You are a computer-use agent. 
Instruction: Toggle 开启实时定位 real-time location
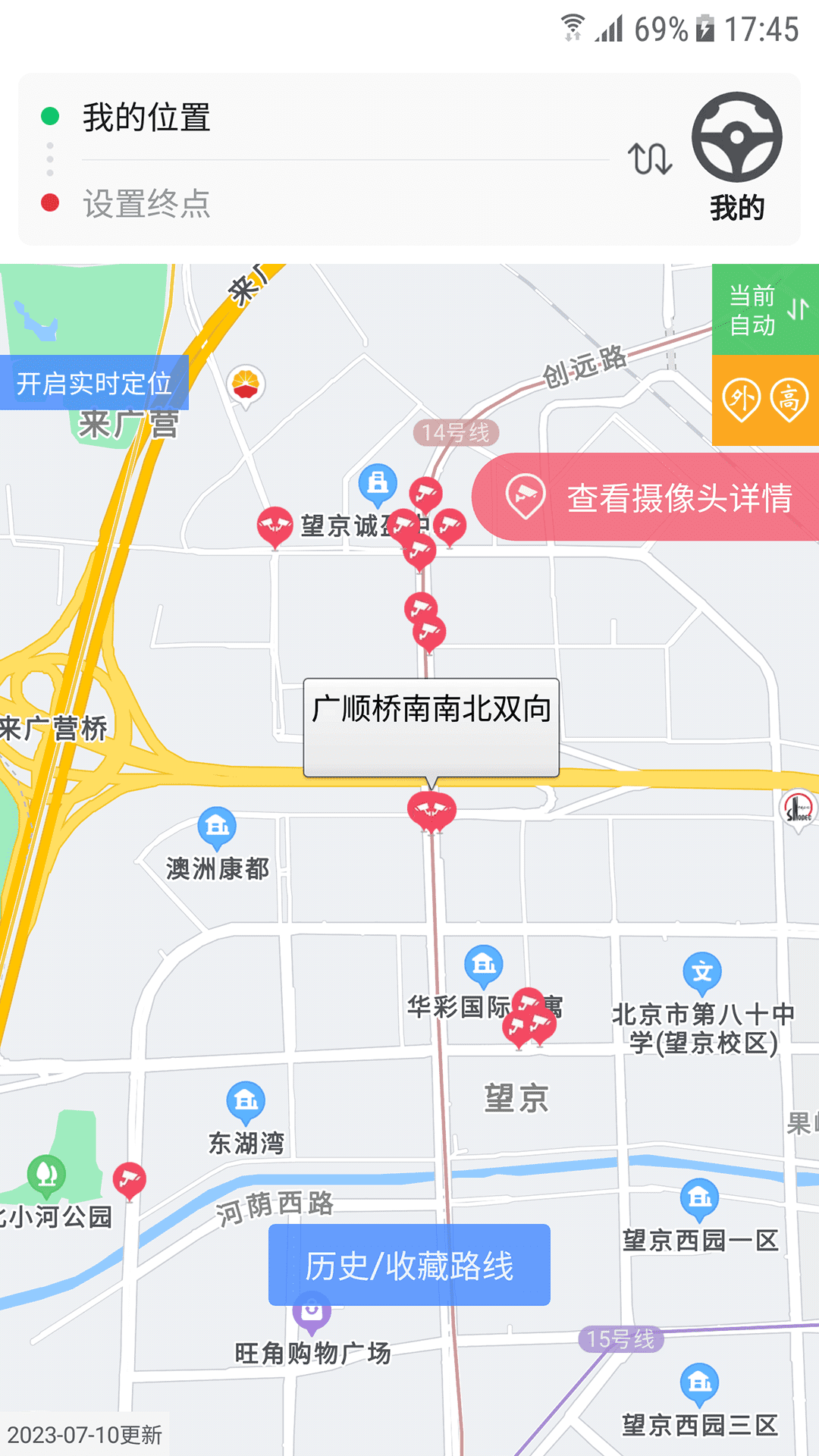pos(96,383)
